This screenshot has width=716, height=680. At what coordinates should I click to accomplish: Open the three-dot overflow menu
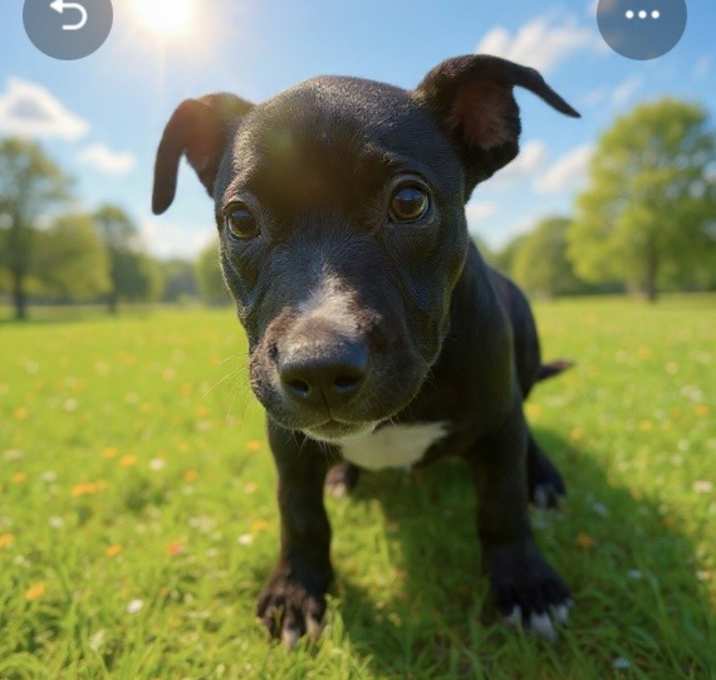(x=641, y=15)
